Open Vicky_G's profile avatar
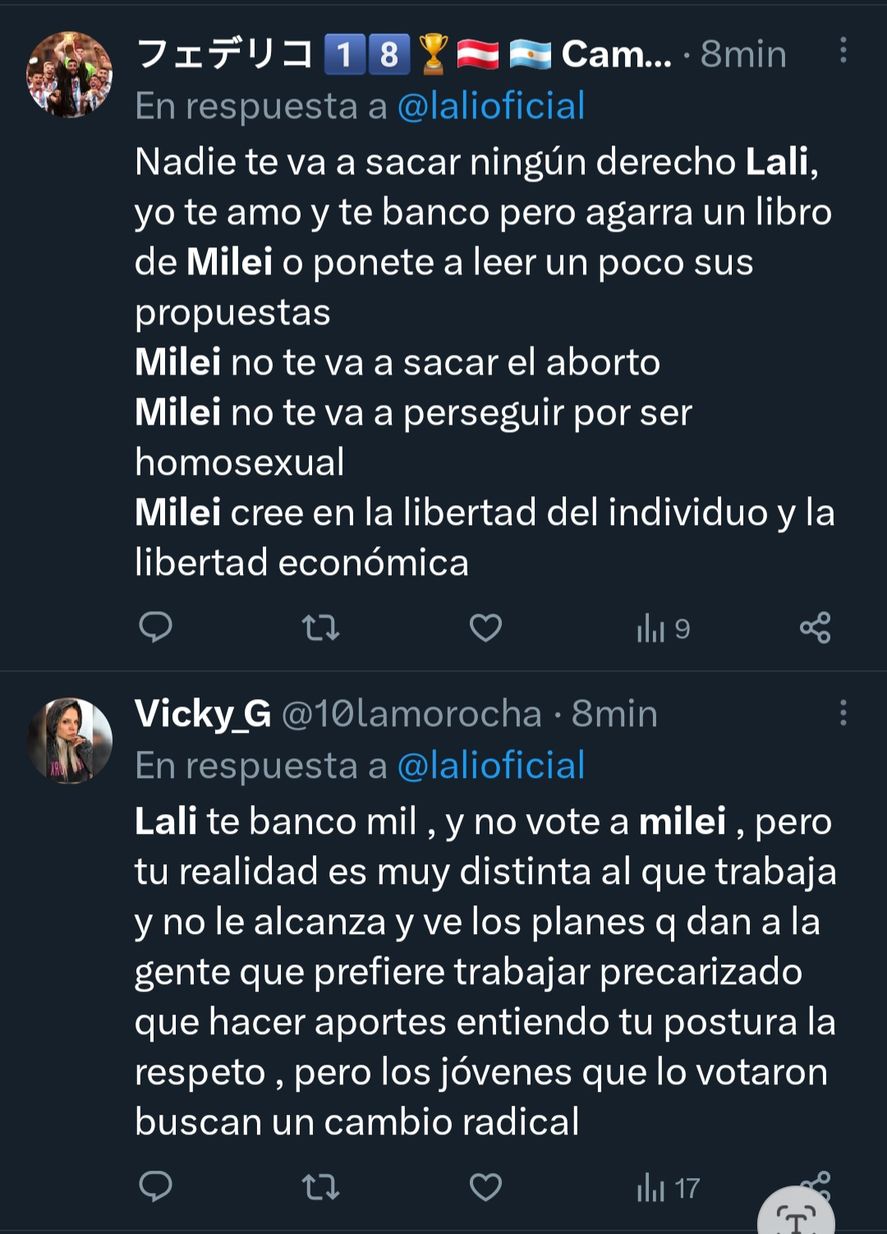Screen dimensions: 887x1234 69,740
